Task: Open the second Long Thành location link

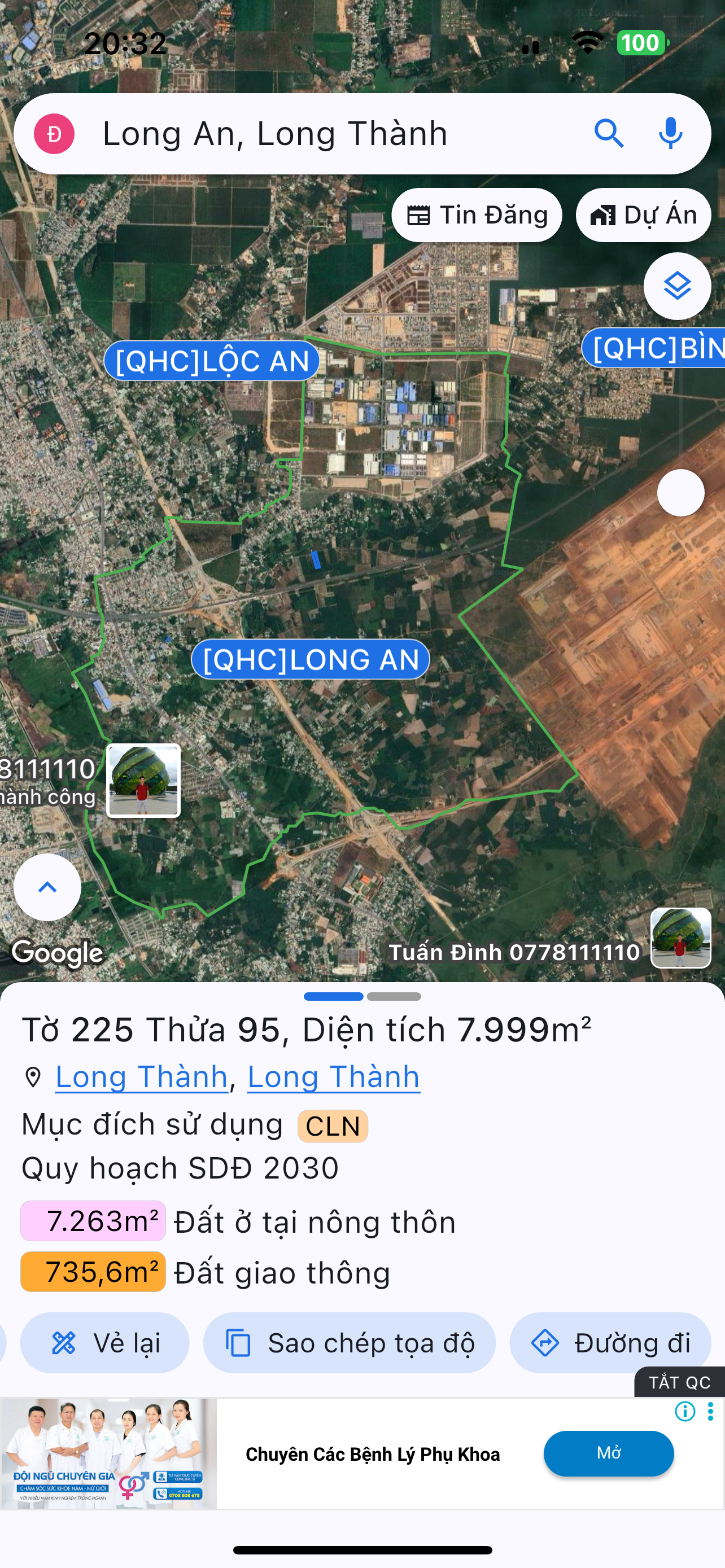Action: 334,1077
